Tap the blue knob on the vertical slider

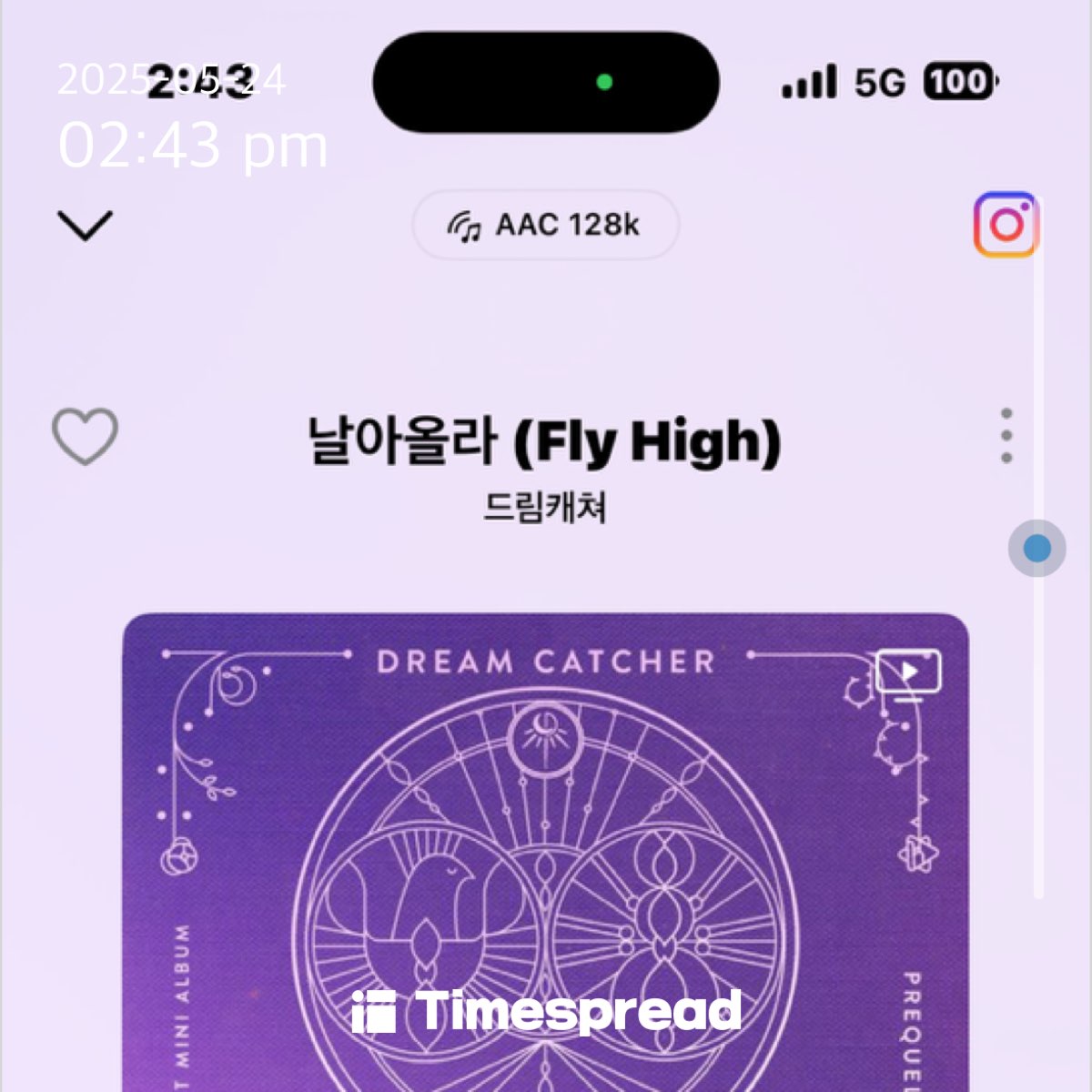pos(1036,549)
